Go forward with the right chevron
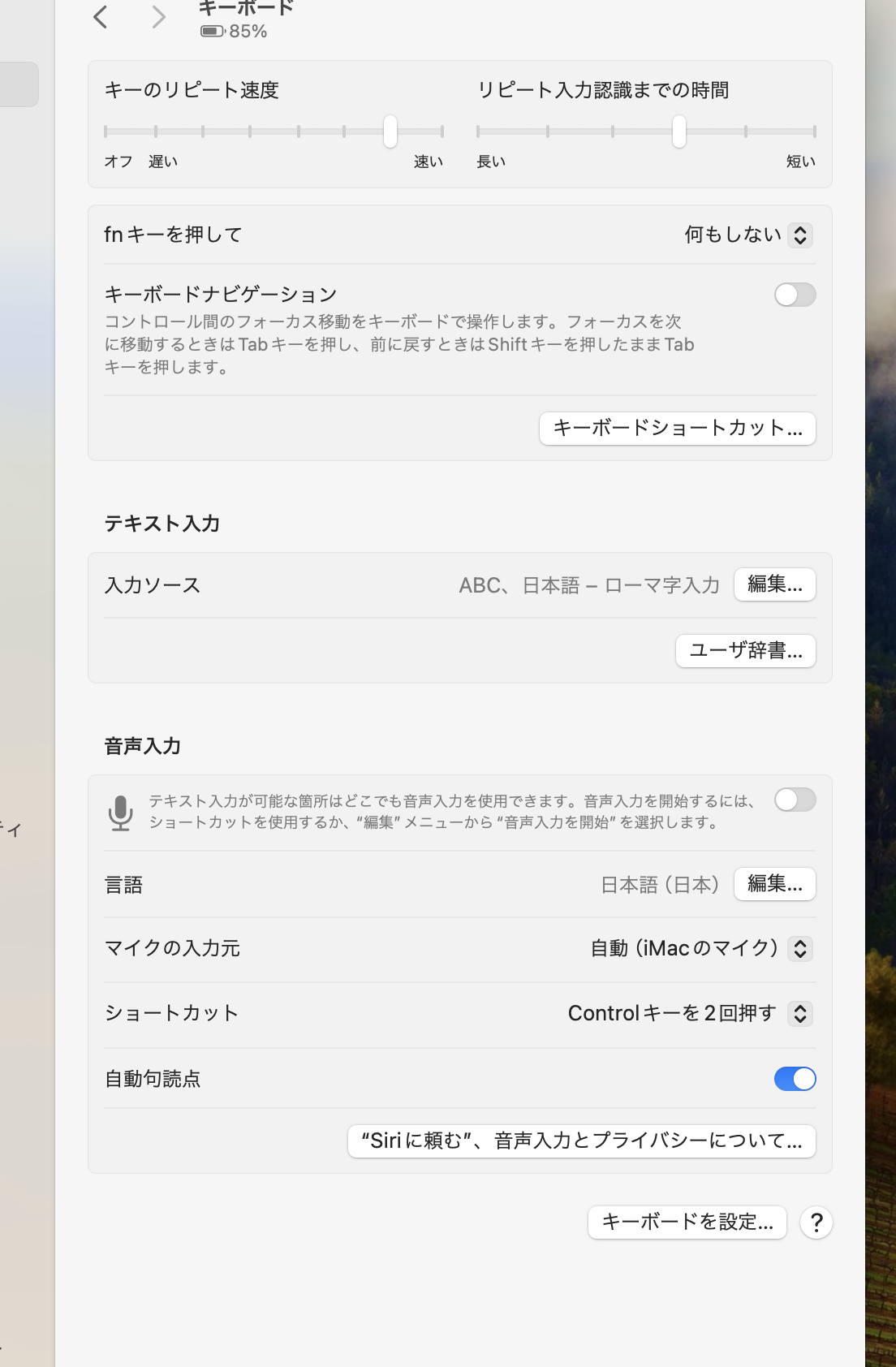Image resolution: width=896 pixels, height=1367 pixels. pyautogui.click(x=158, y=17)
